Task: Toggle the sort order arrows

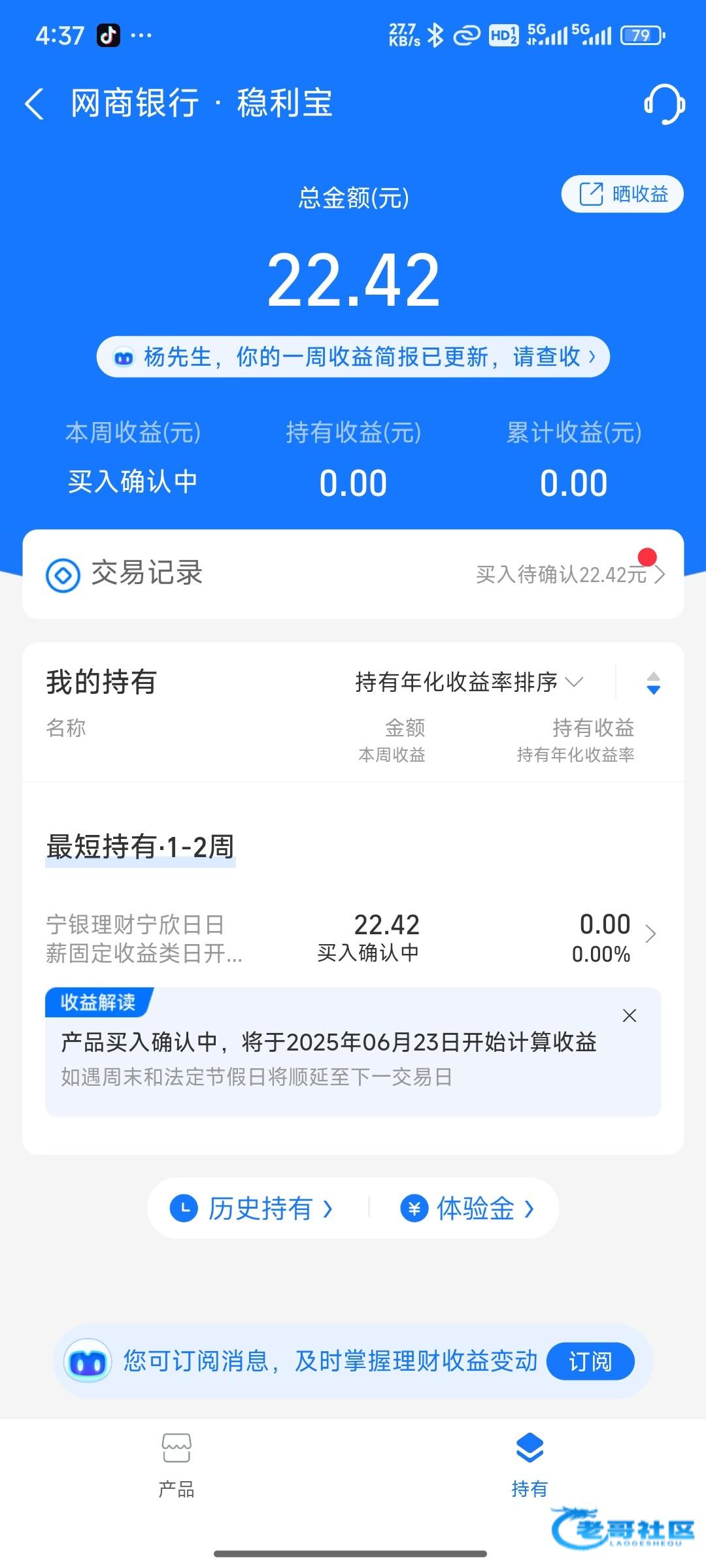Action: 653,683
